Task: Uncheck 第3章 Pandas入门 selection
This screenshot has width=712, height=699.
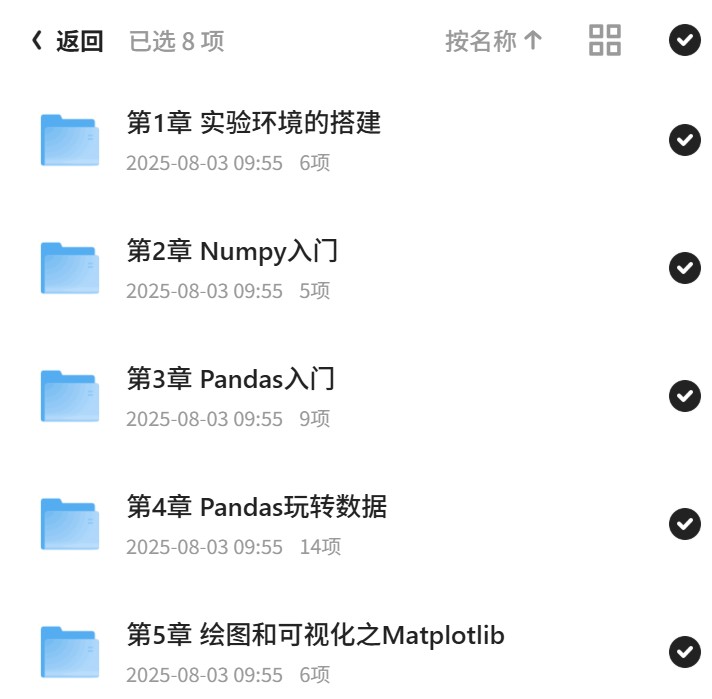Action: click(685, 396)
